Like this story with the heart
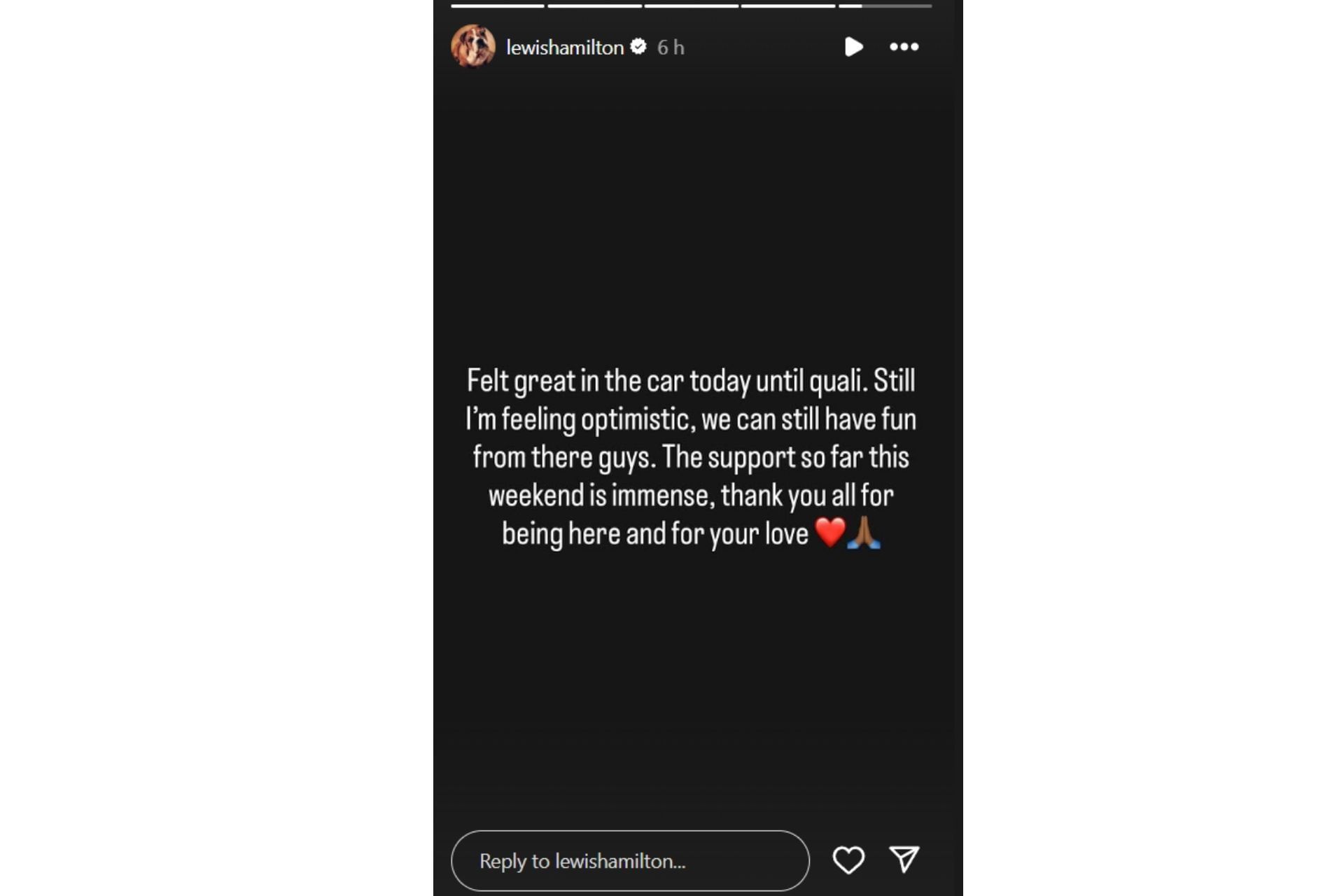Image resolution: width=1344 pixels, height=896 pixels. (848, 860)
